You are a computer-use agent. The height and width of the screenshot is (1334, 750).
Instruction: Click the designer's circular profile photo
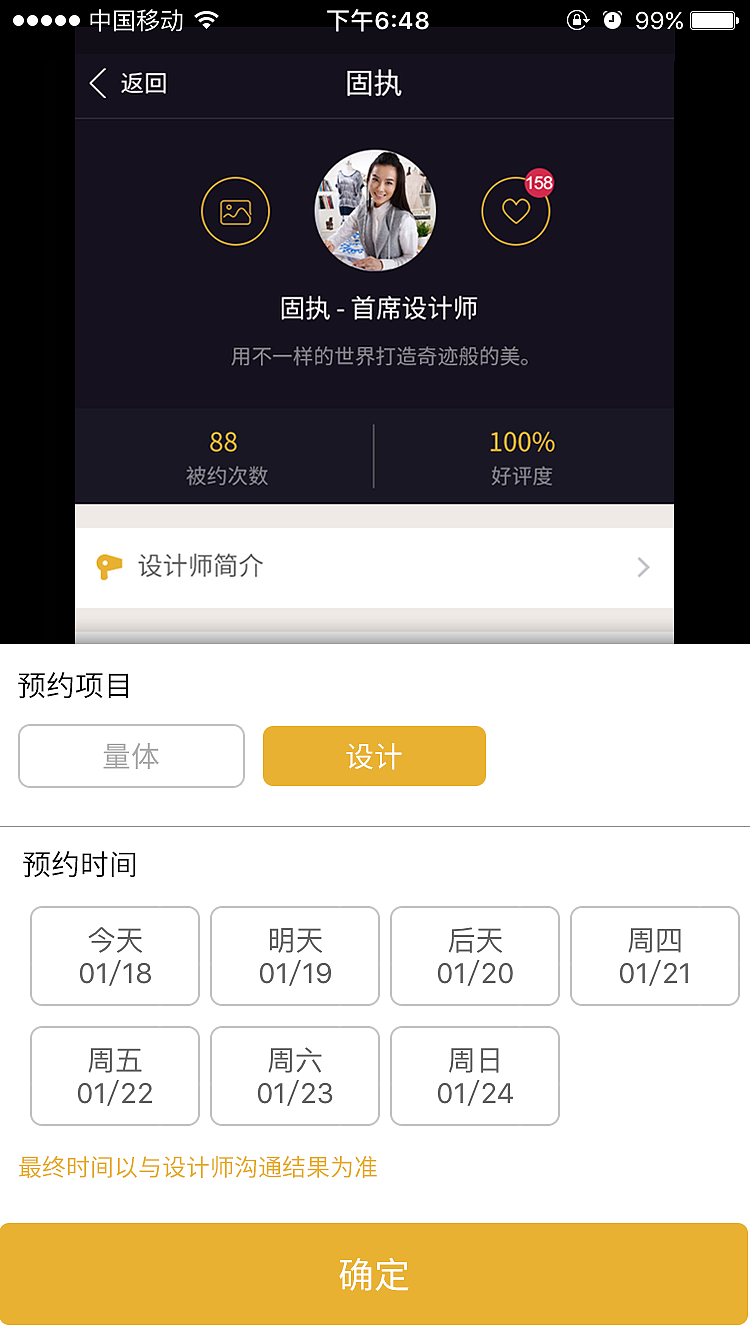click(x=374, y=212)
